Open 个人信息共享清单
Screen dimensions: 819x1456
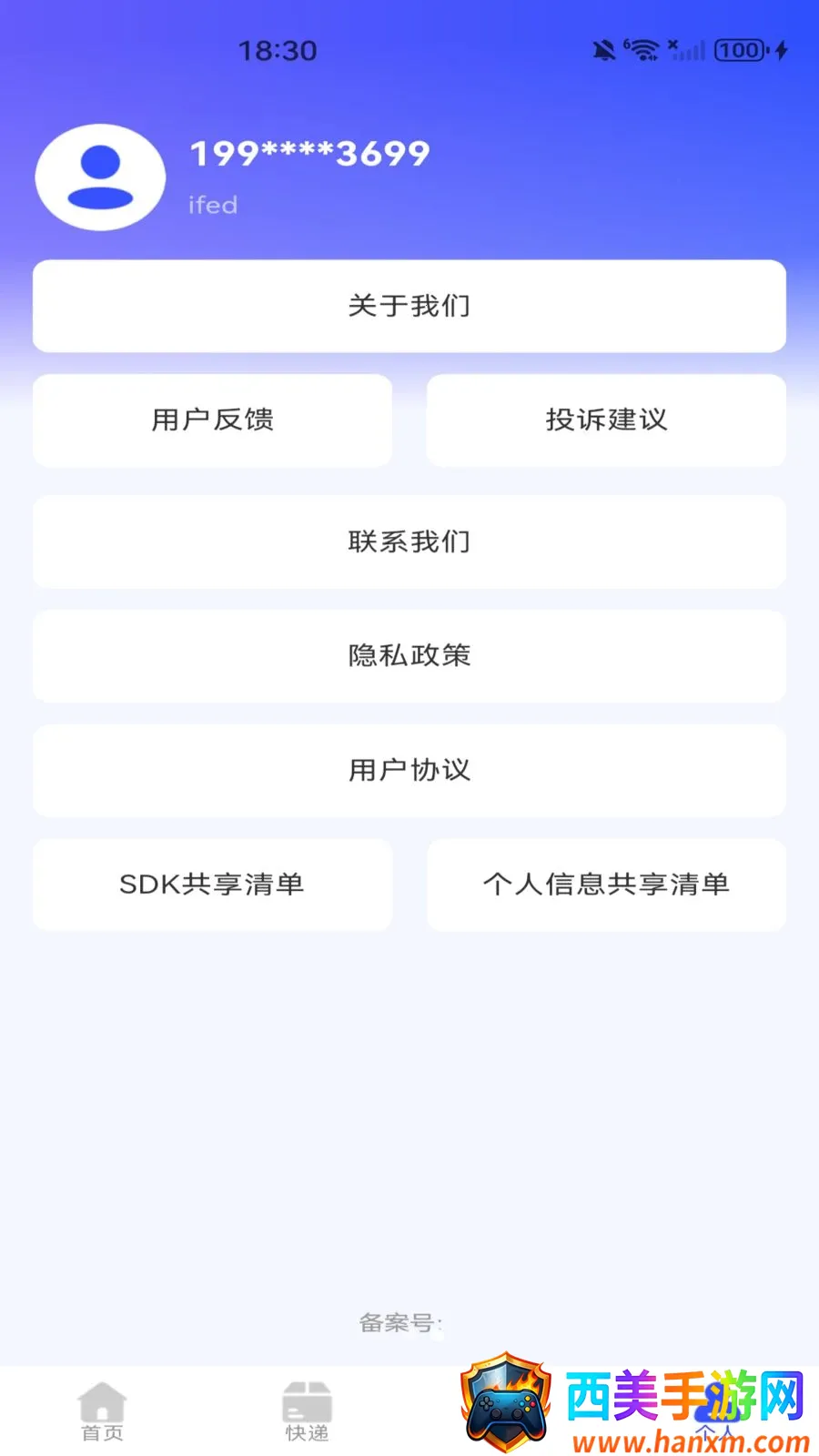tap(606, 885)
